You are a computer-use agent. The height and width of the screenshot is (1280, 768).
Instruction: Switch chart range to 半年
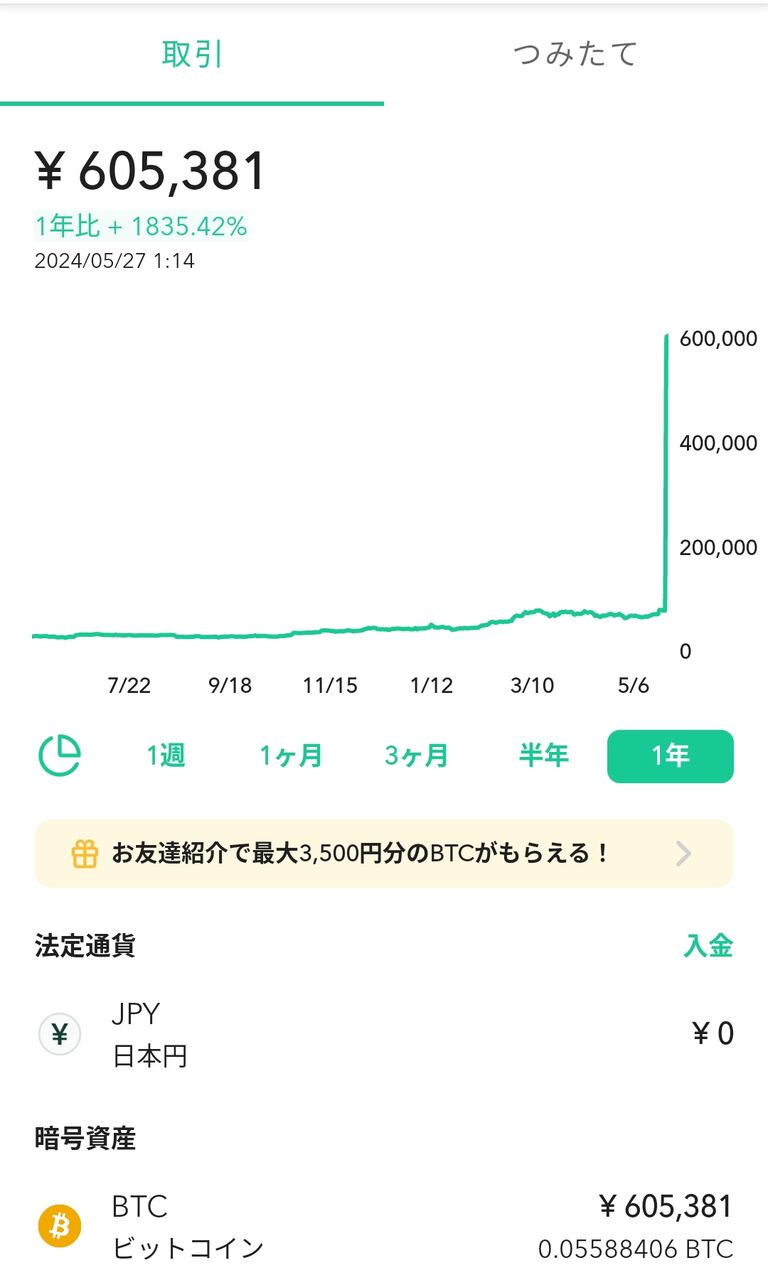(543, 756)
